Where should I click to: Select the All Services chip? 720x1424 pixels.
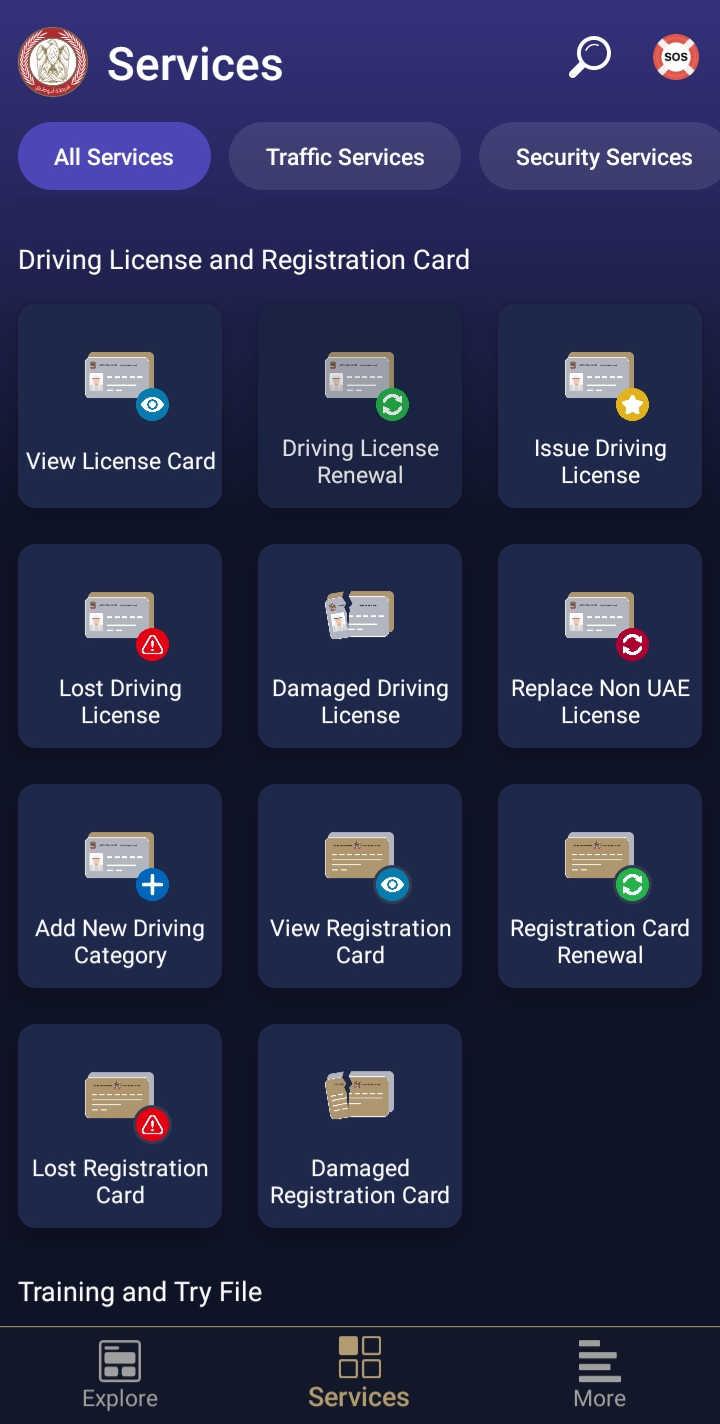114,157
